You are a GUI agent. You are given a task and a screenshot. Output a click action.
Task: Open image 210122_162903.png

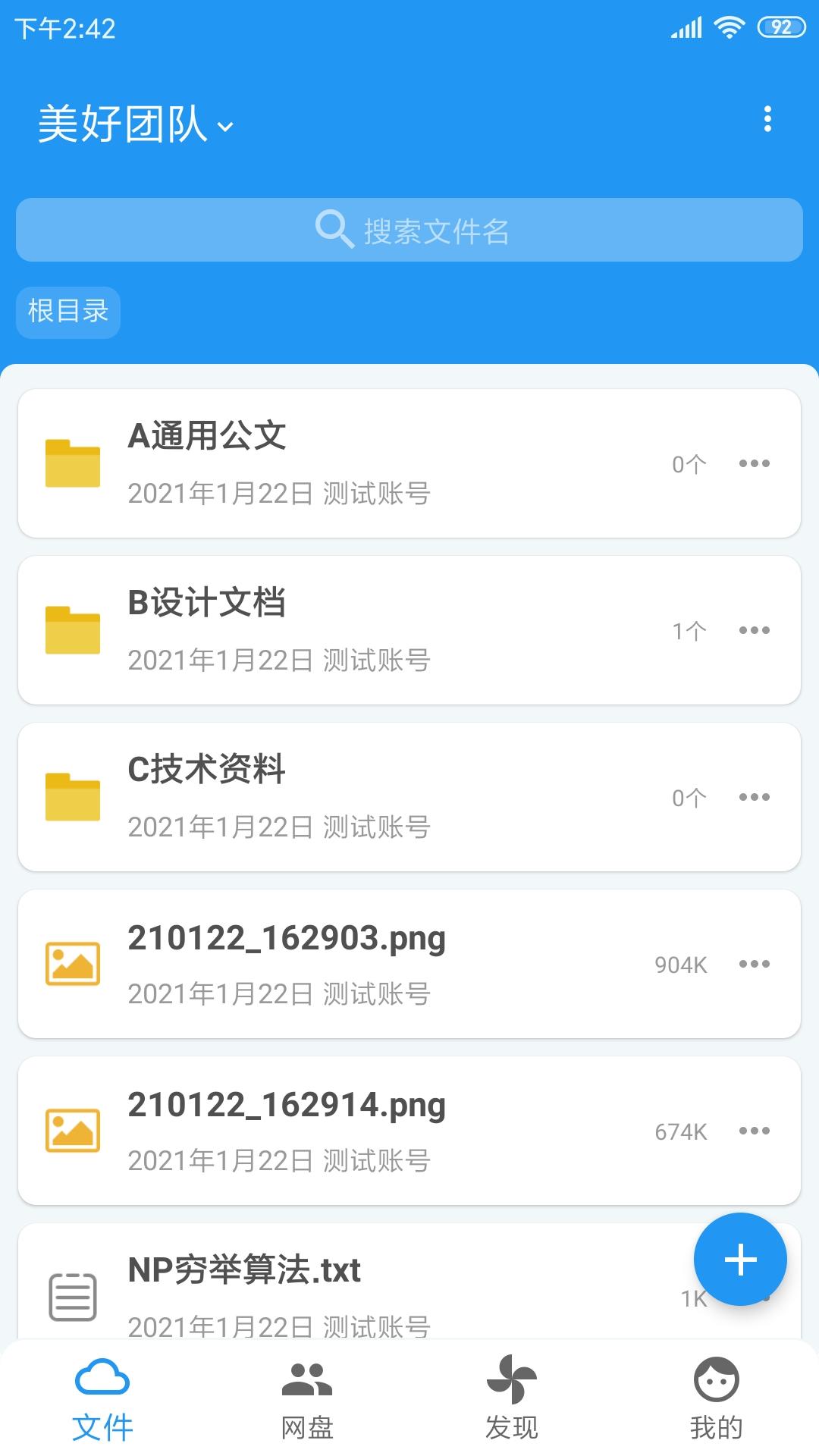[x=341, y=964]
